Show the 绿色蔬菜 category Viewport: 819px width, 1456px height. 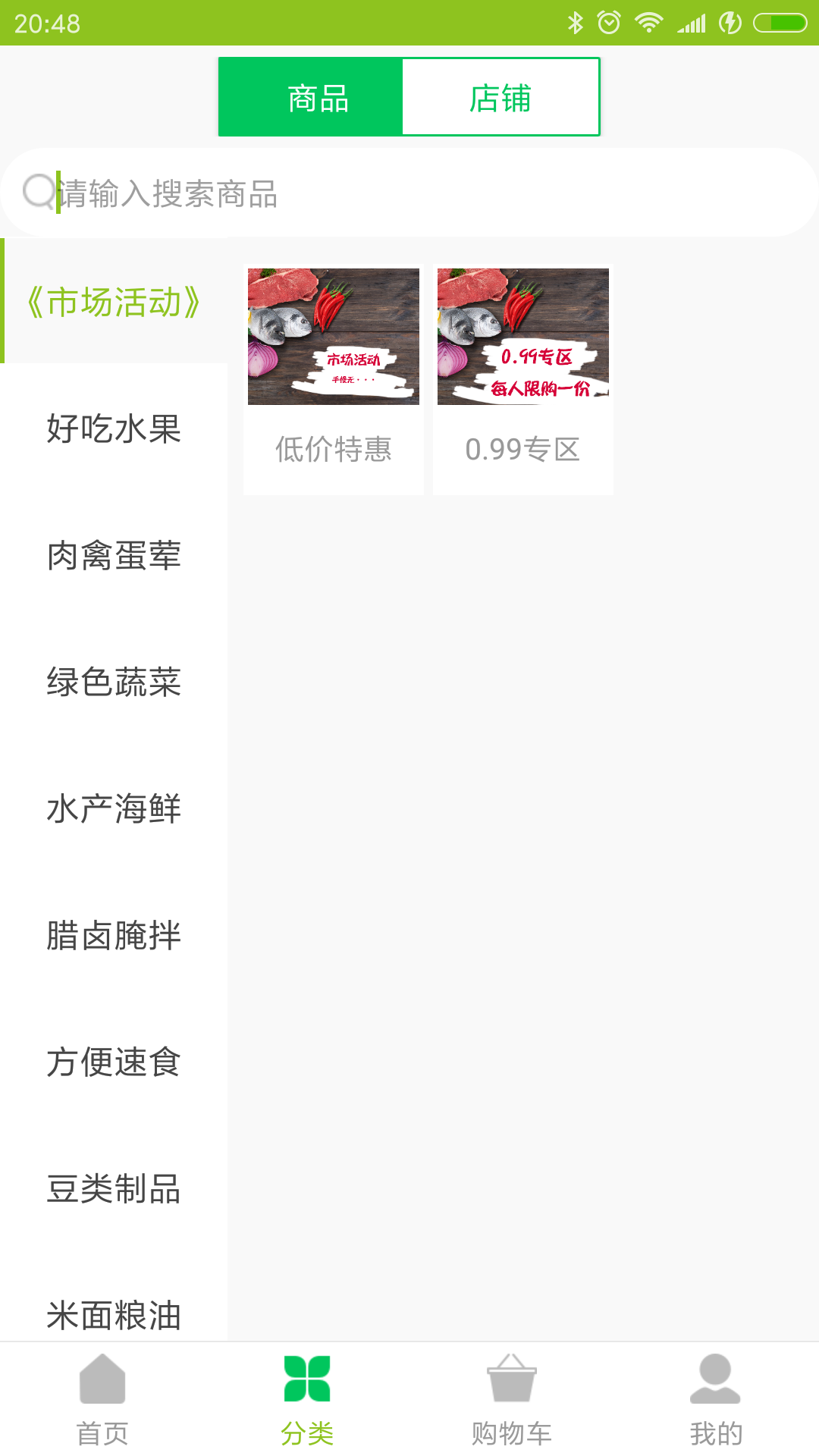point(114,682)
